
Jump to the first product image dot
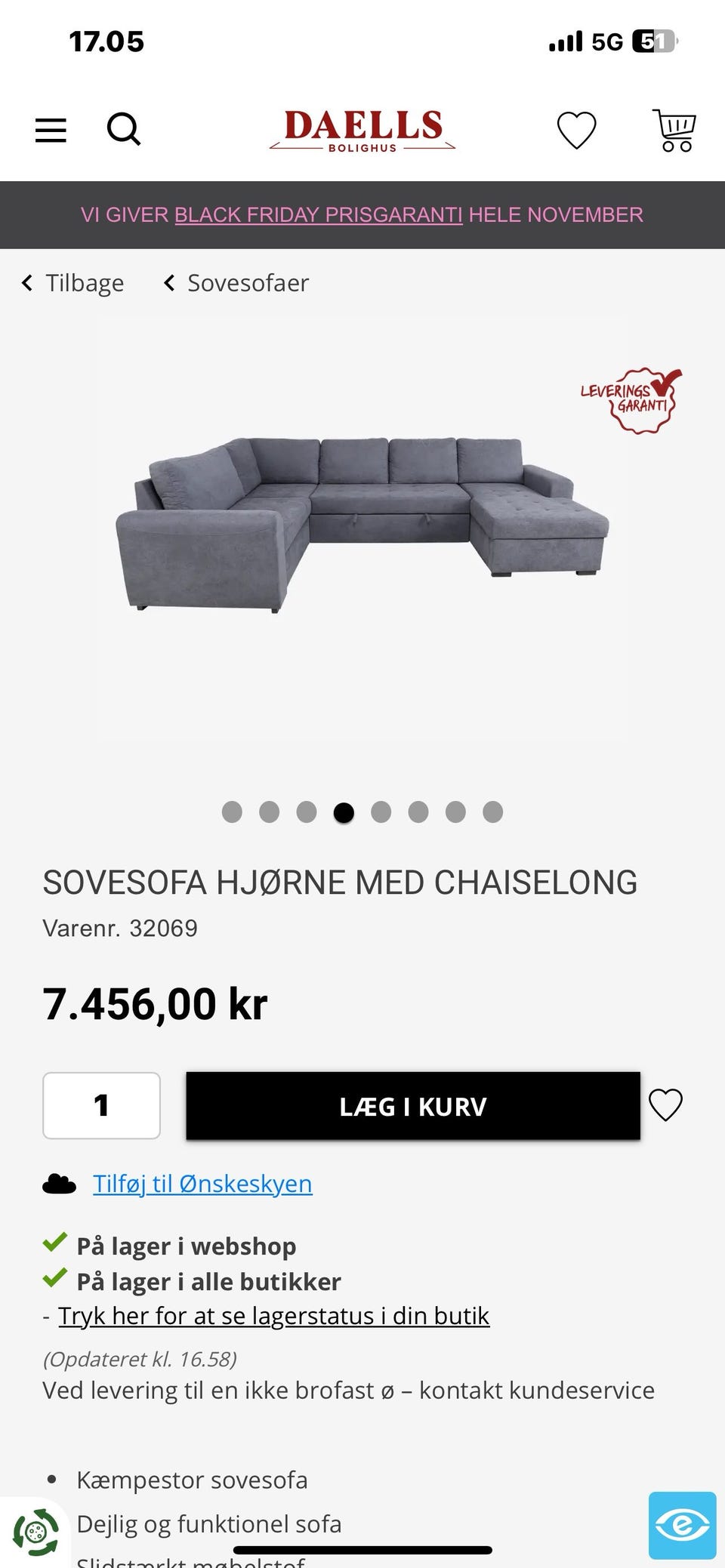pyautogui.click(x=232, y=812)
